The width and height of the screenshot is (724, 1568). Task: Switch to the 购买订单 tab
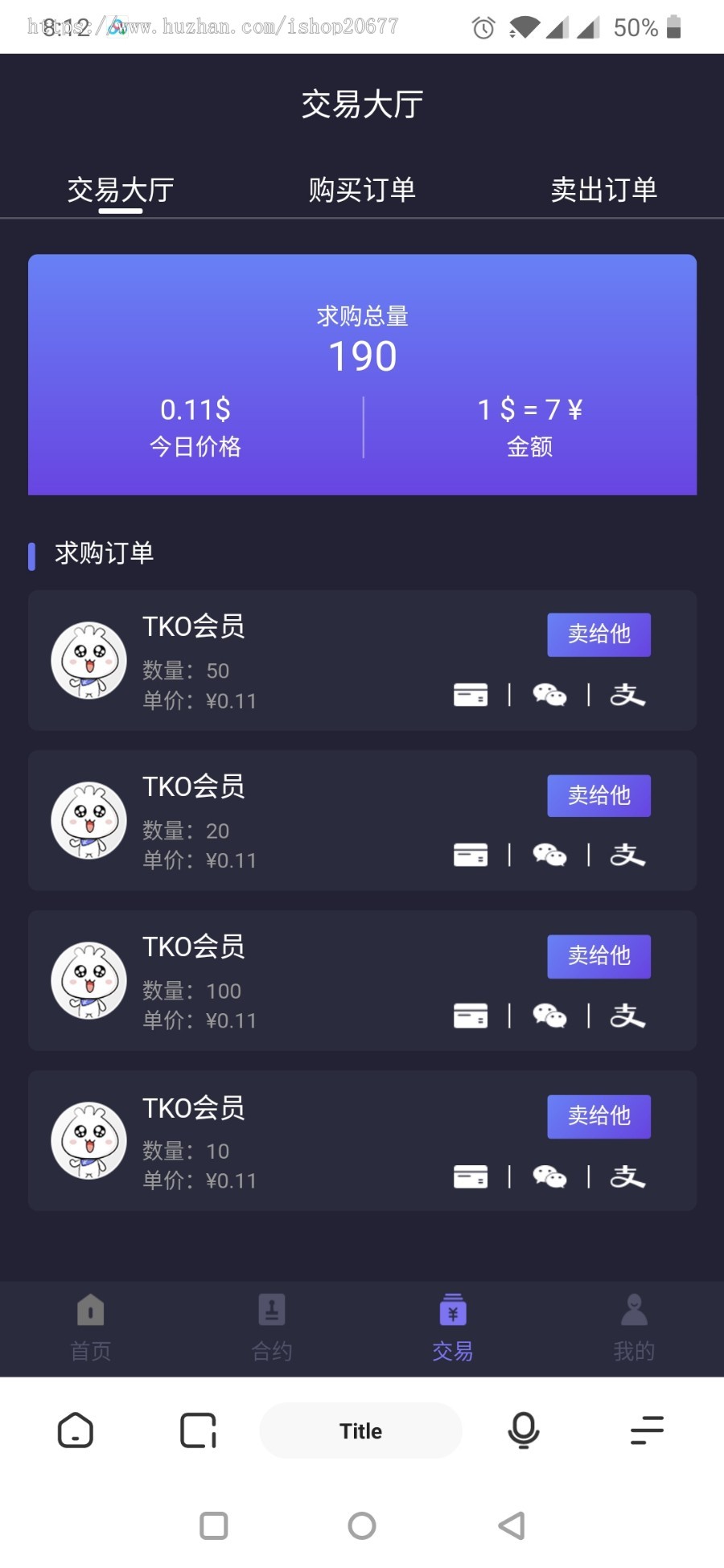[361, 190]
